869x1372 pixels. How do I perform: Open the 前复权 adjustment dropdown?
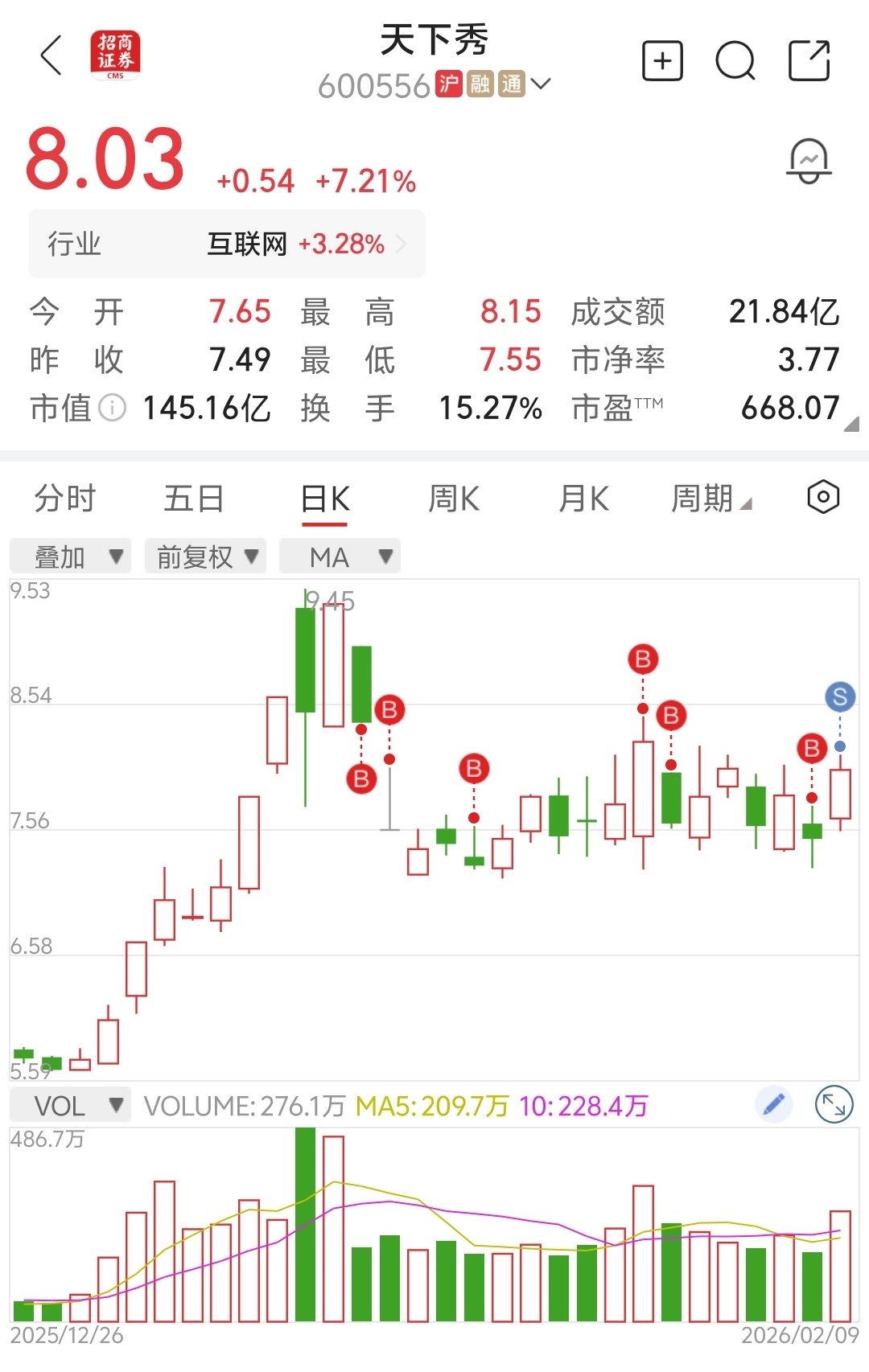coord(206,557)
